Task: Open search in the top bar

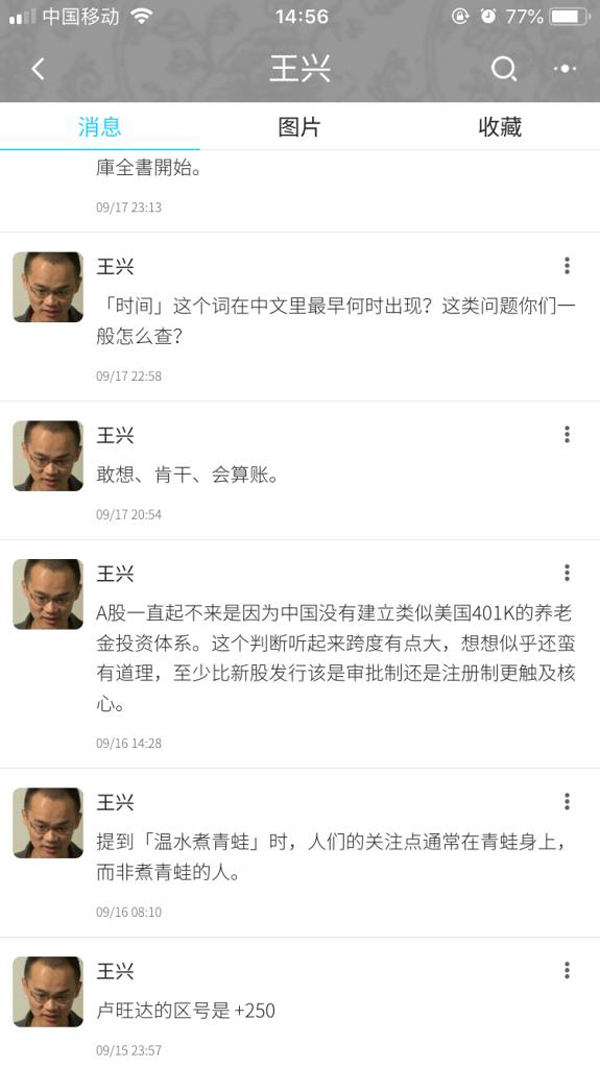Action: (503, 69)
